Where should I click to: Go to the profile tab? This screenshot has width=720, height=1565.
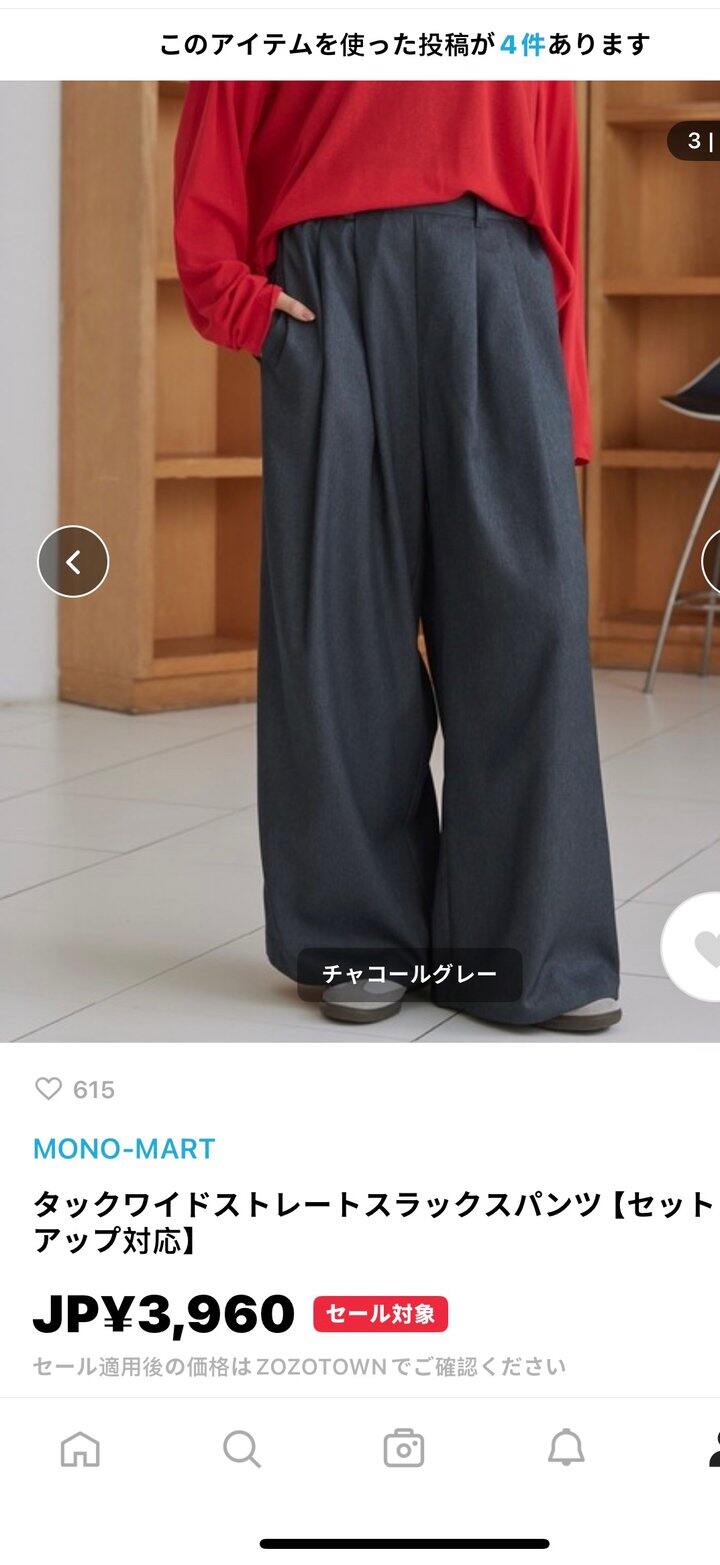(x=712, y=1447)
